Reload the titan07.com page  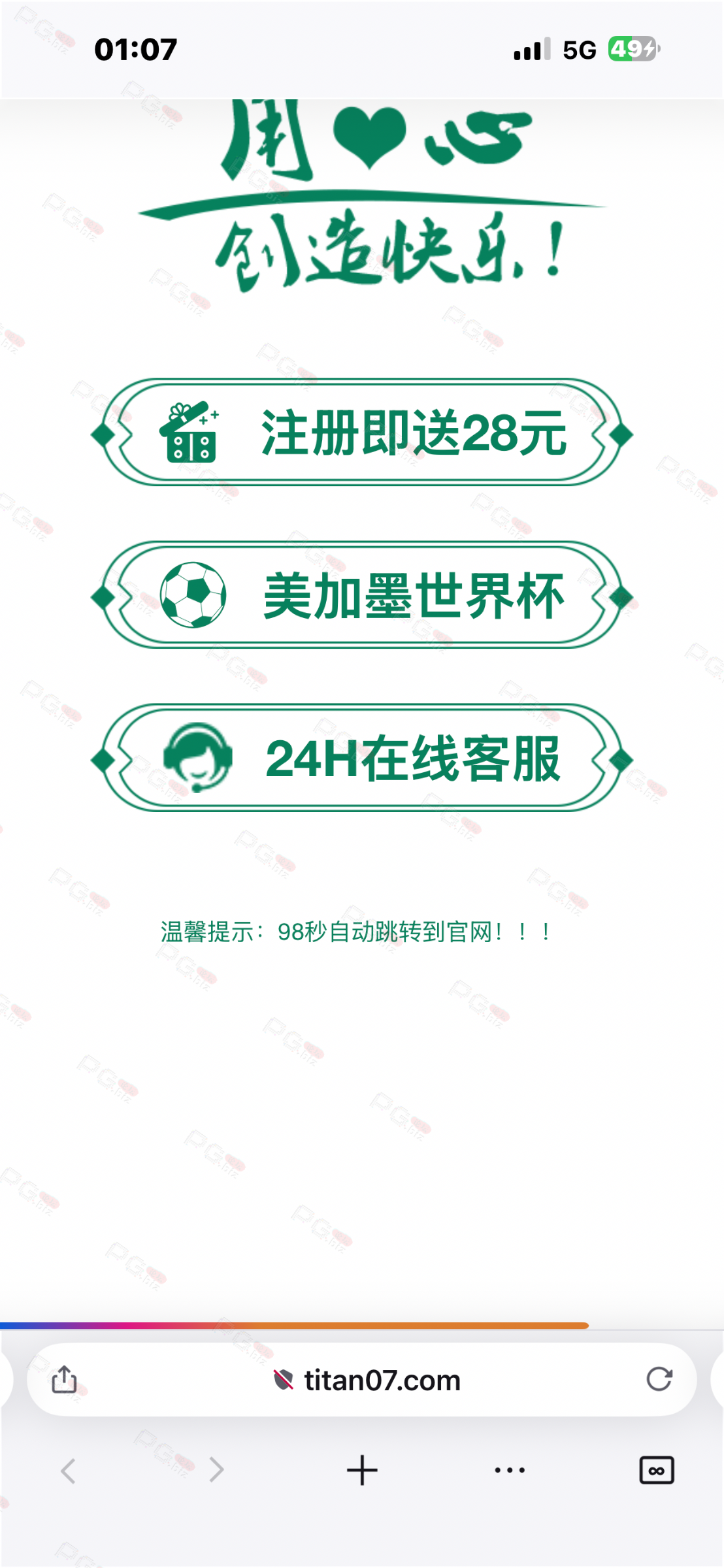click(x=659, y=1379)
